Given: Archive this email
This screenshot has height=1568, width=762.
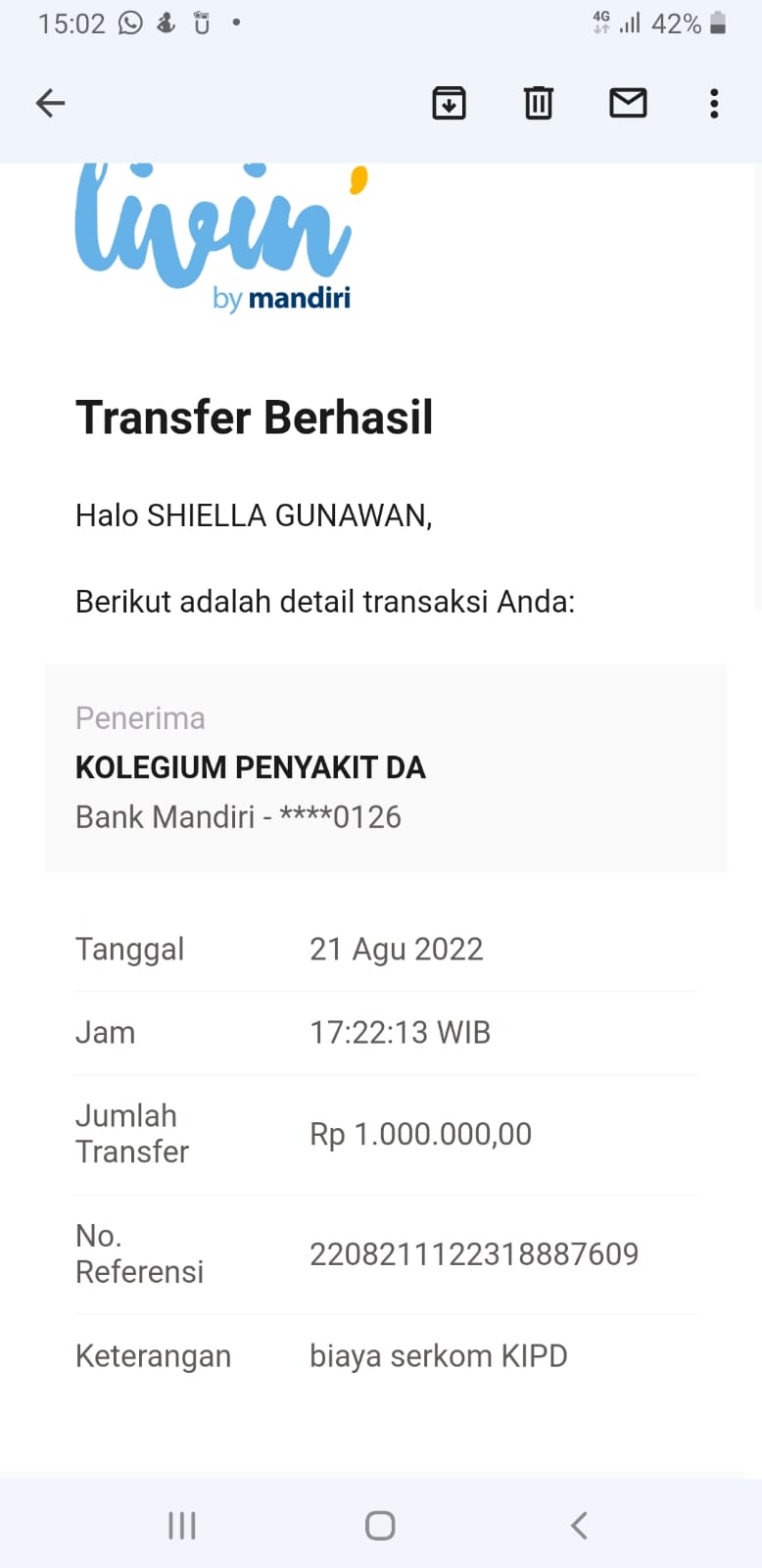Looking at the screenshot, I should point(449,103).
